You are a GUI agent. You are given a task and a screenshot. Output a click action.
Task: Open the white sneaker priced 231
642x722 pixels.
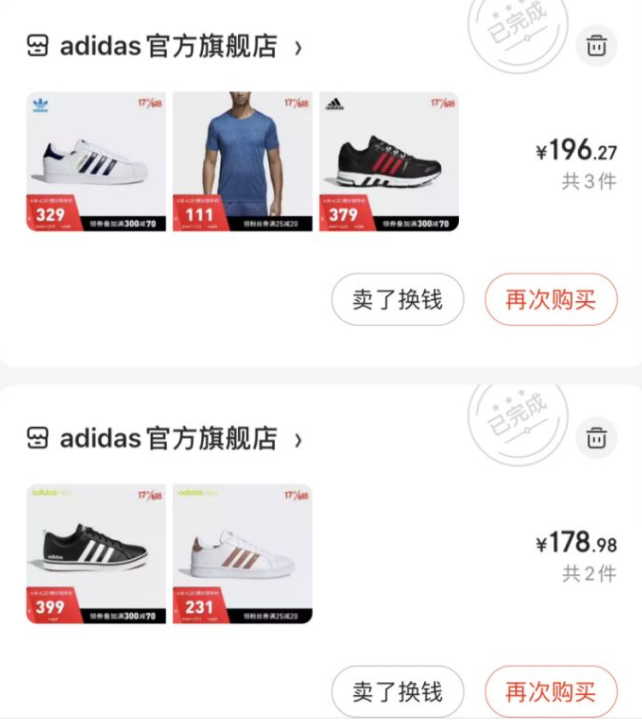click(242, 554)
